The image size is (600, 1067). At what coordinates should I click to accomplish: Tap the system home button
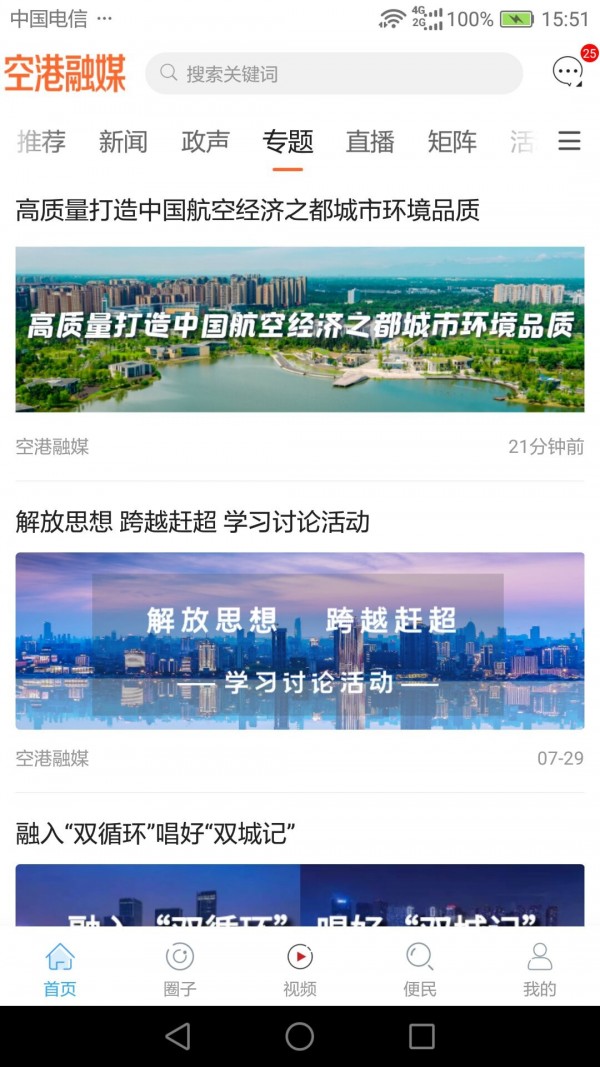(x=300, y=1036)
